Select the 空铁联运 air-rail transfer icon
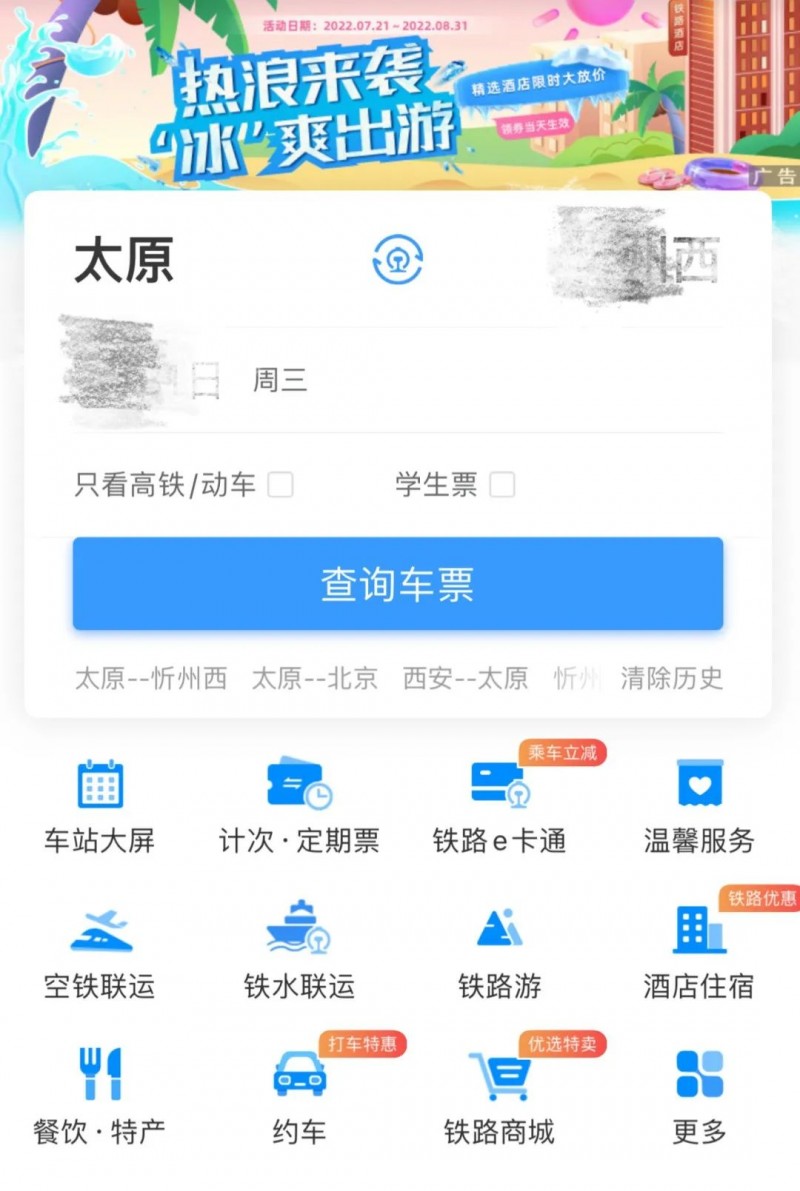This screenshot has height=1191, width=800. (x=98, y=945)
